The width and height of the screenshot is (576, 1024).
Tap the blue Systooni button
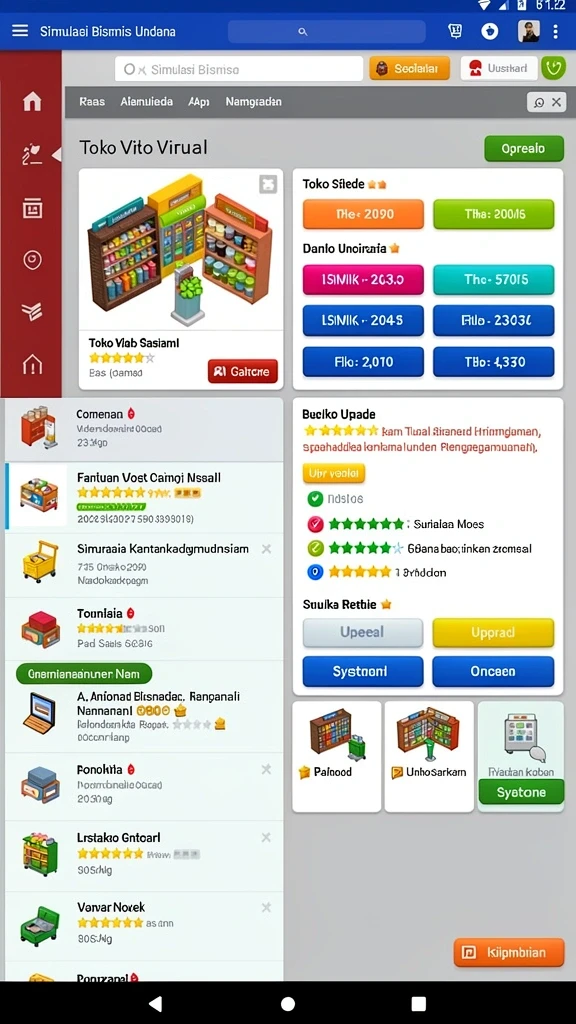click(x=362, y=671)
